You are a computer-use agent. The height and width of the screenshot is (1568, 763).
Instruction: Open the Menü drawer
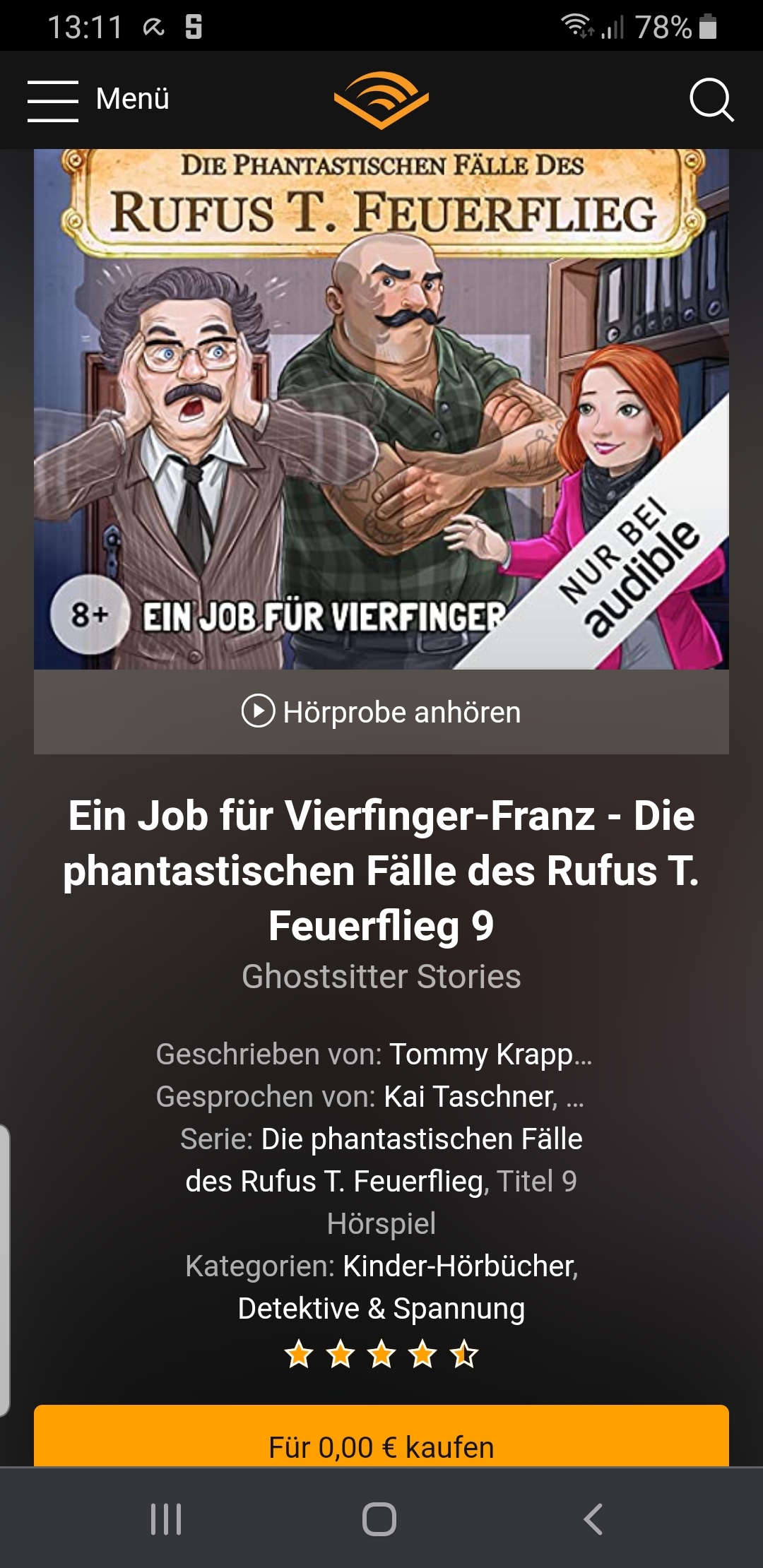(x=98, y=100)
